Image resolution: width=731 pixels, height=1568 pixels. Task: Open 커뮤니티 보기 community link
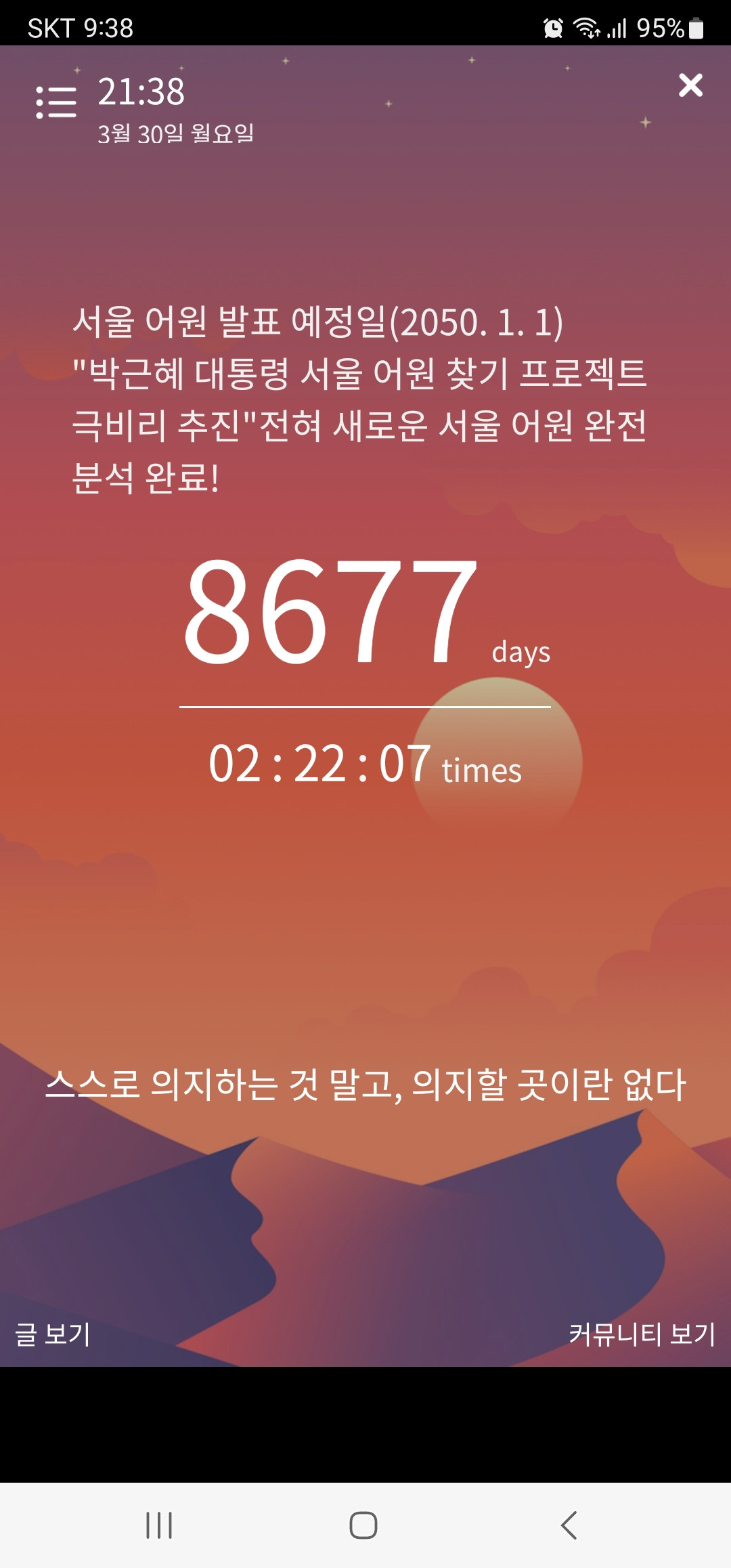[x=642, y=1334]
